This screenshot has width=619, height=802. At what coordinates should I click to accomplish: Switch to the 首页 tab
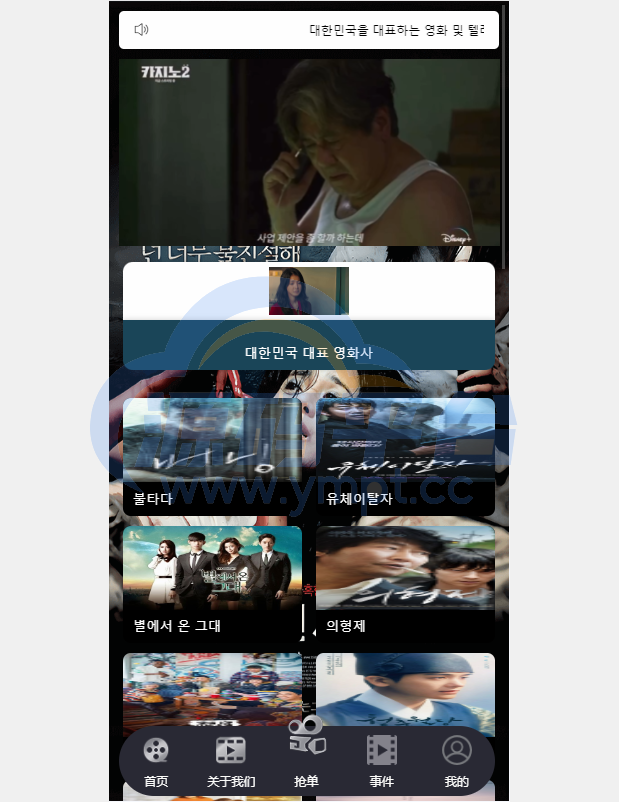[x=156, y=762]
